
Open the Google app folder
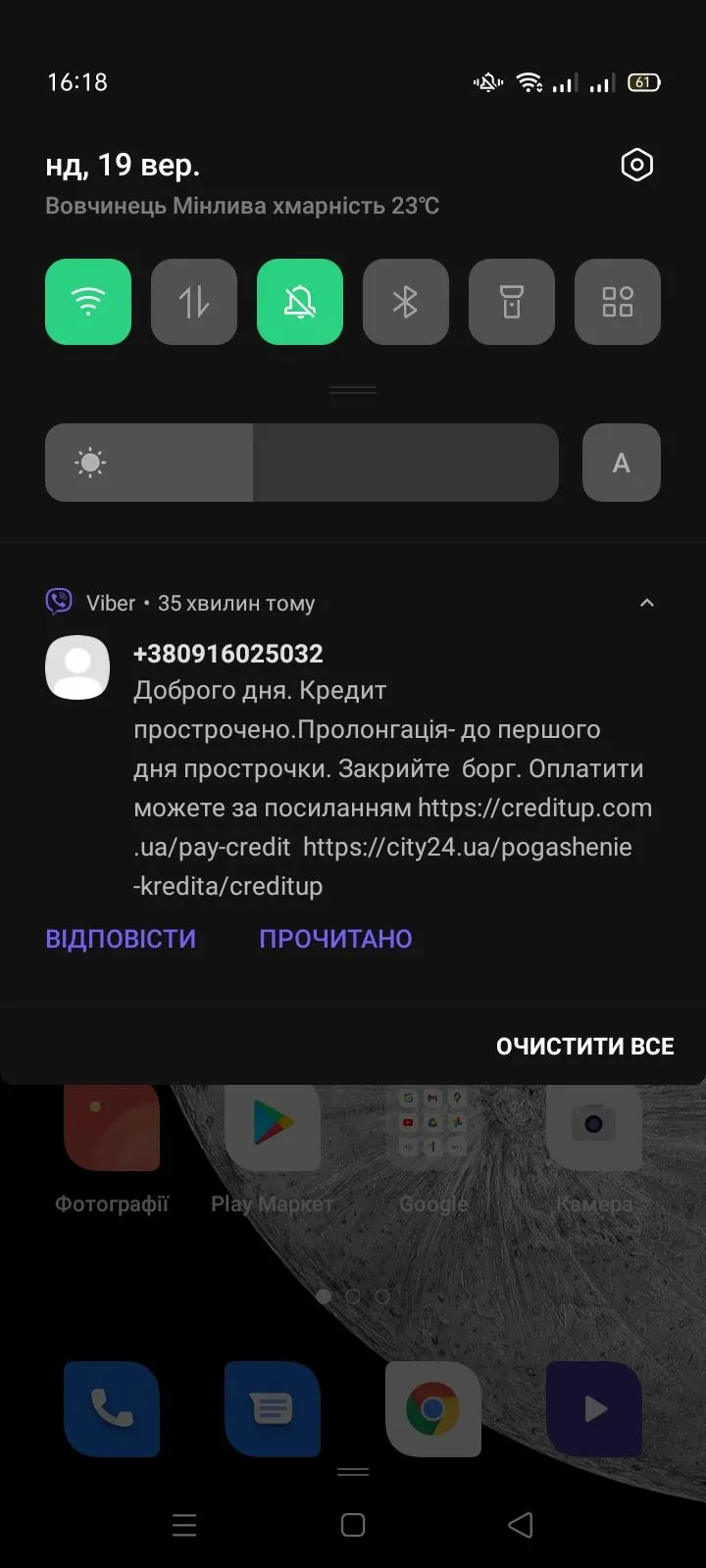[x=433, y=1127]
